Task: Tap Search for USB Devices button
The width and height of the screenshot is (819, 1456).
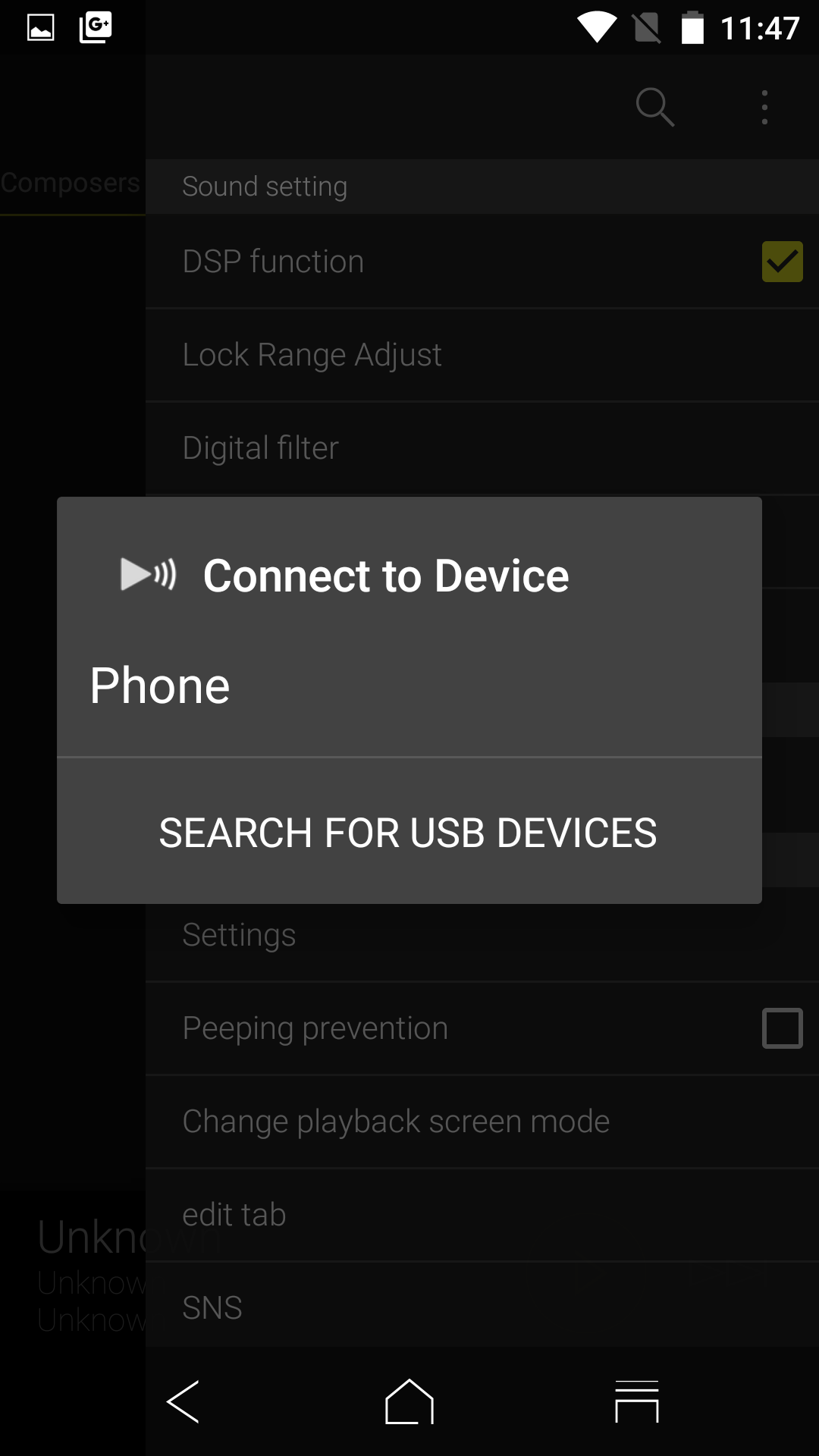Action: [x=408, y=832]
